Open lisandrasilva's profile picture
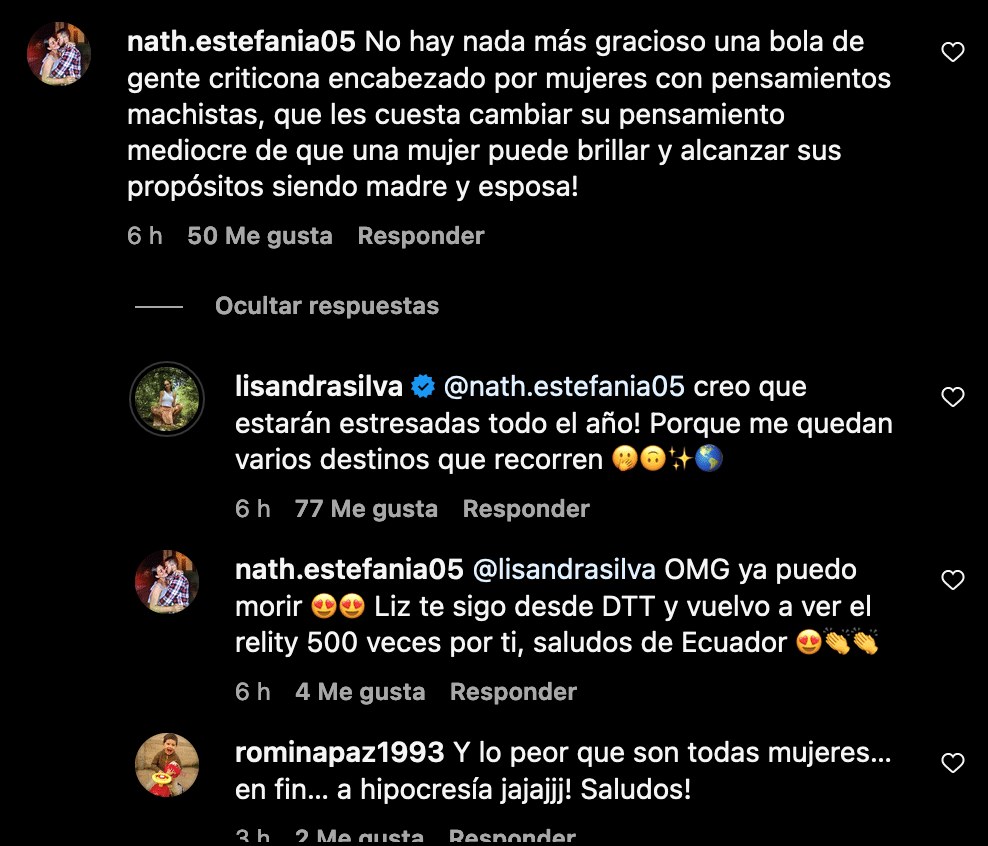This screenshot has width=988, height=846. click(x=167, y=399)
